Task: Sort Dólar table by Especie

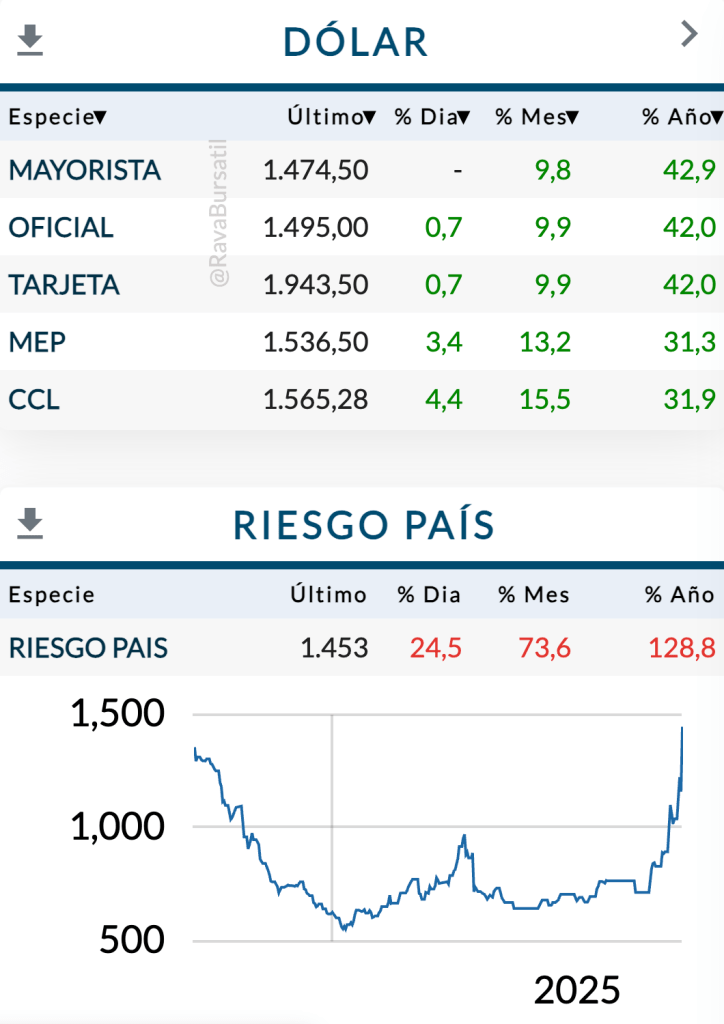Action: (57, 117)
